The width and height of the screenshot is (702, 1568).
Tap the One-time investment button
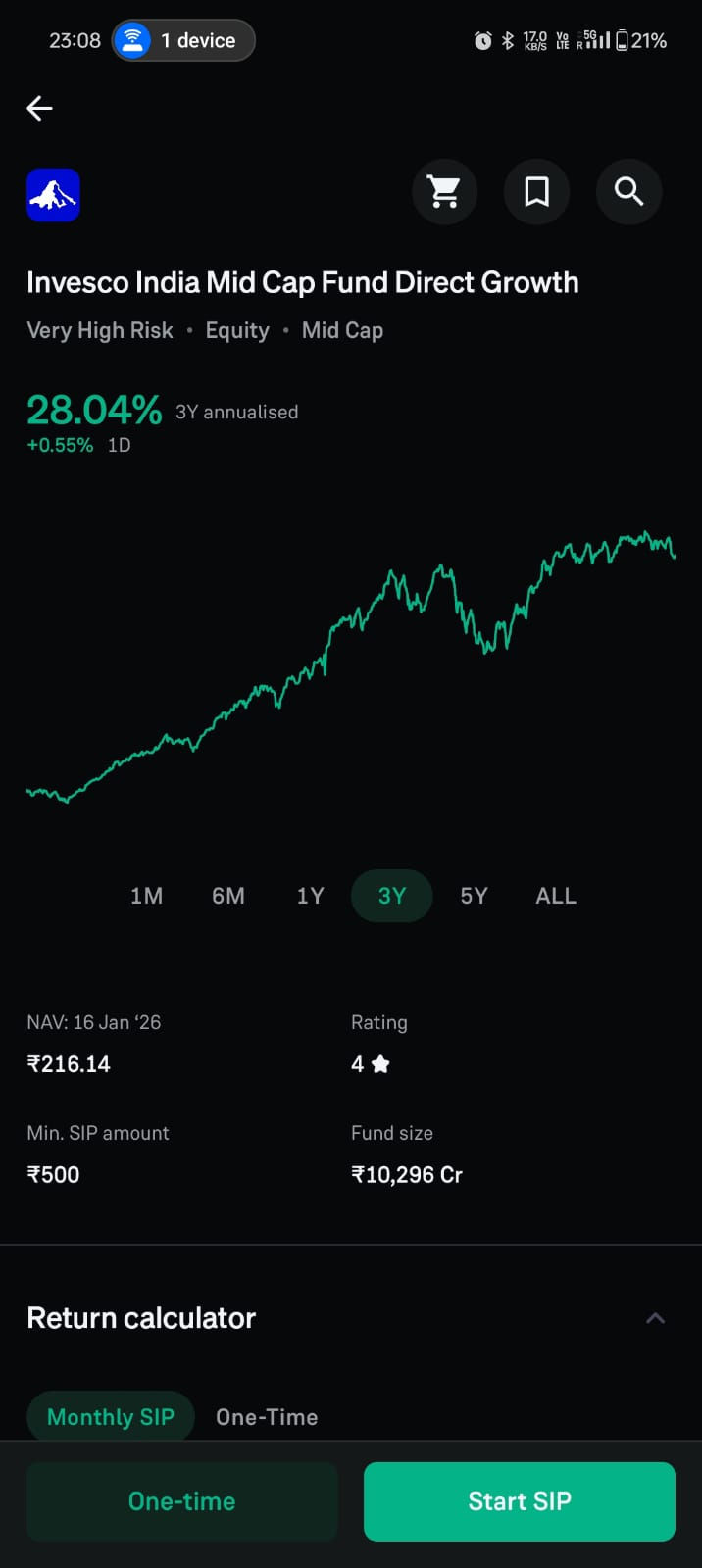[x=182, y=1501]
